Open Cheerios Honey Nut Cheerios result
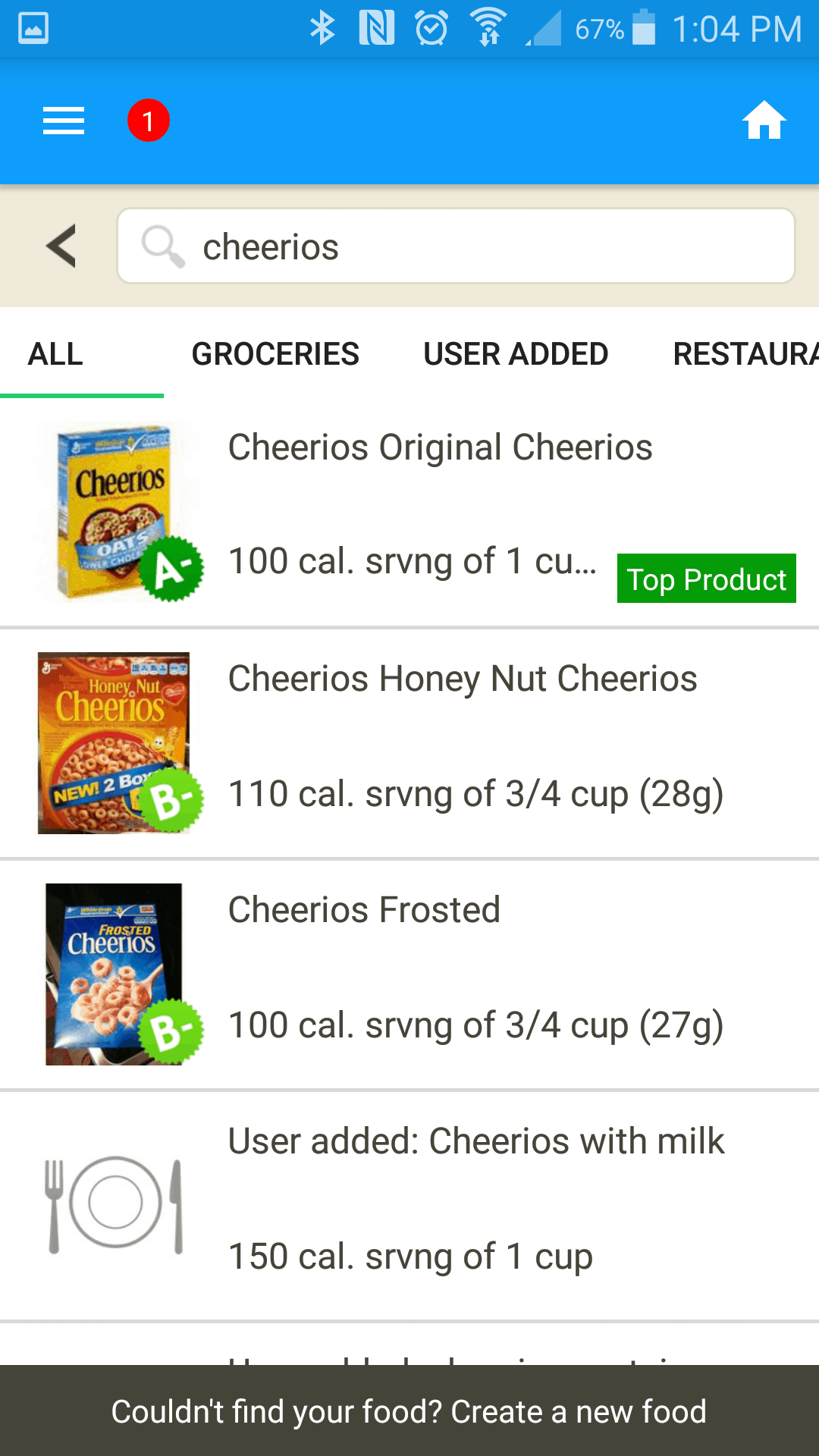This screenshot has width=819, height=1456. point(409,743)
